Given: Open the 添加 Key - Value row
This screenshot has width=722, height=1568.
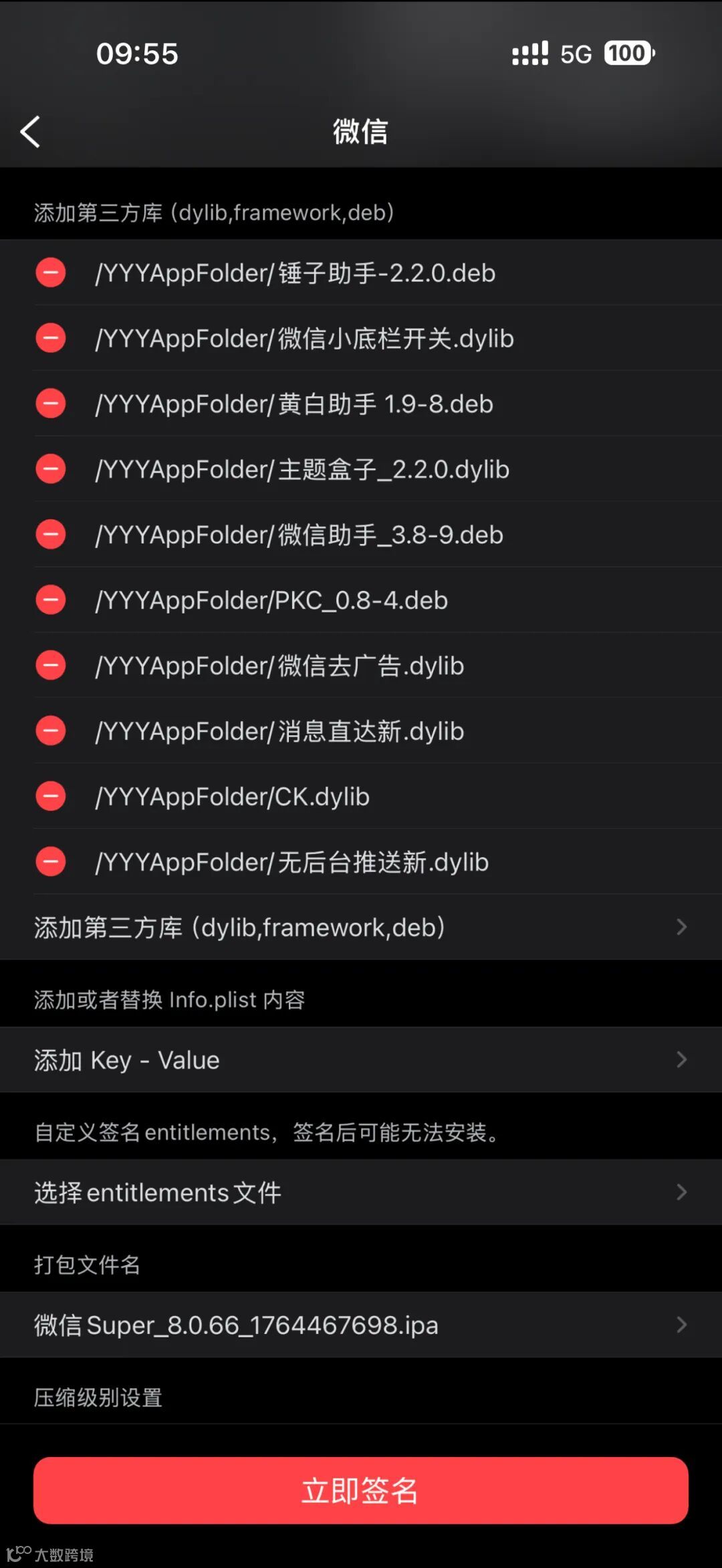Looking at the screenshot, I should [x=361, y=1060].
